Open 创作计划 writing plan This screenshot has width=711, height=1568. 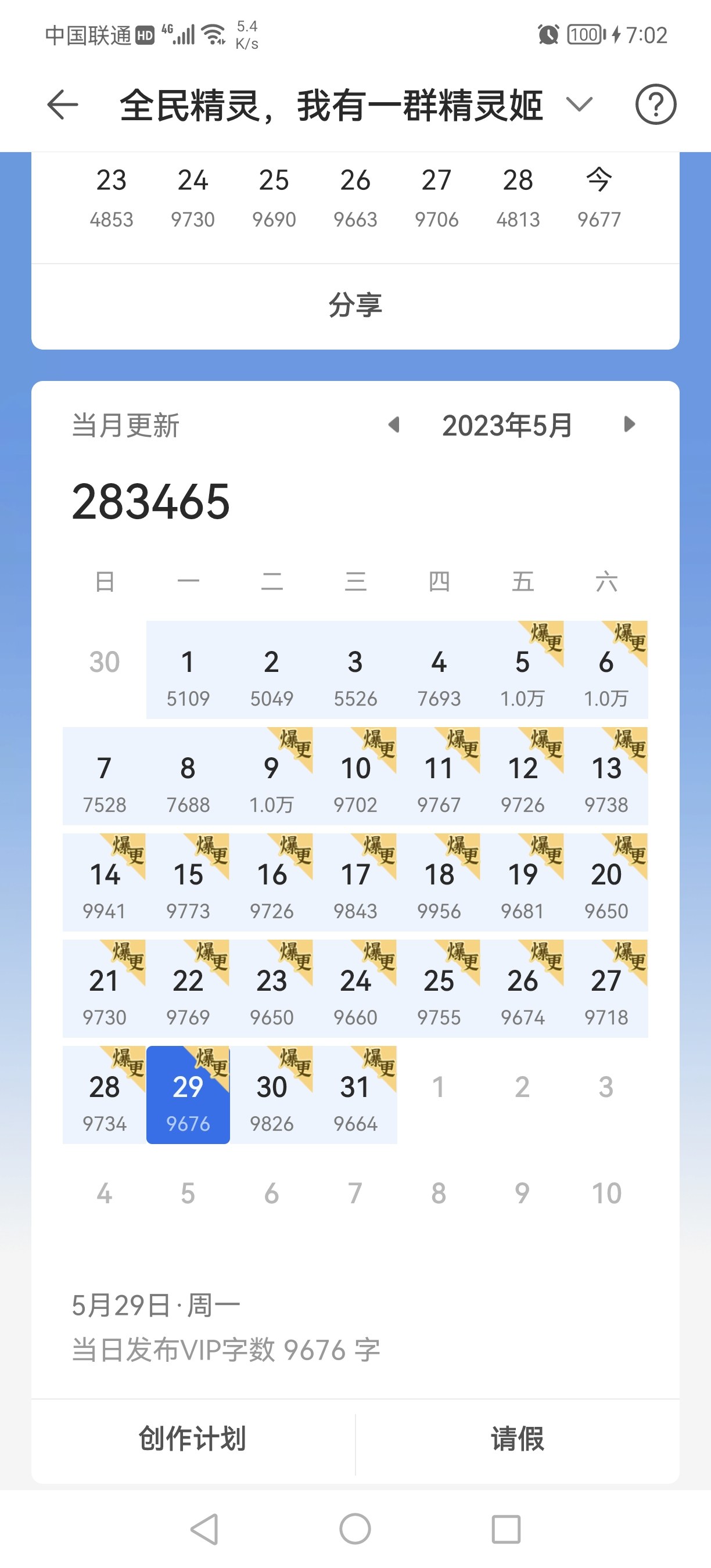(x=193, y=1439)
